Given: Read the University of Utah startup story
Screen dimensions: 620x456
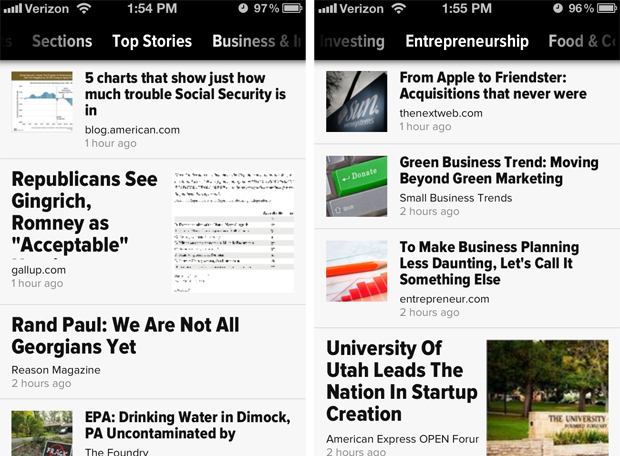Looking at the screenshot, I should click(x=401, y=380).
